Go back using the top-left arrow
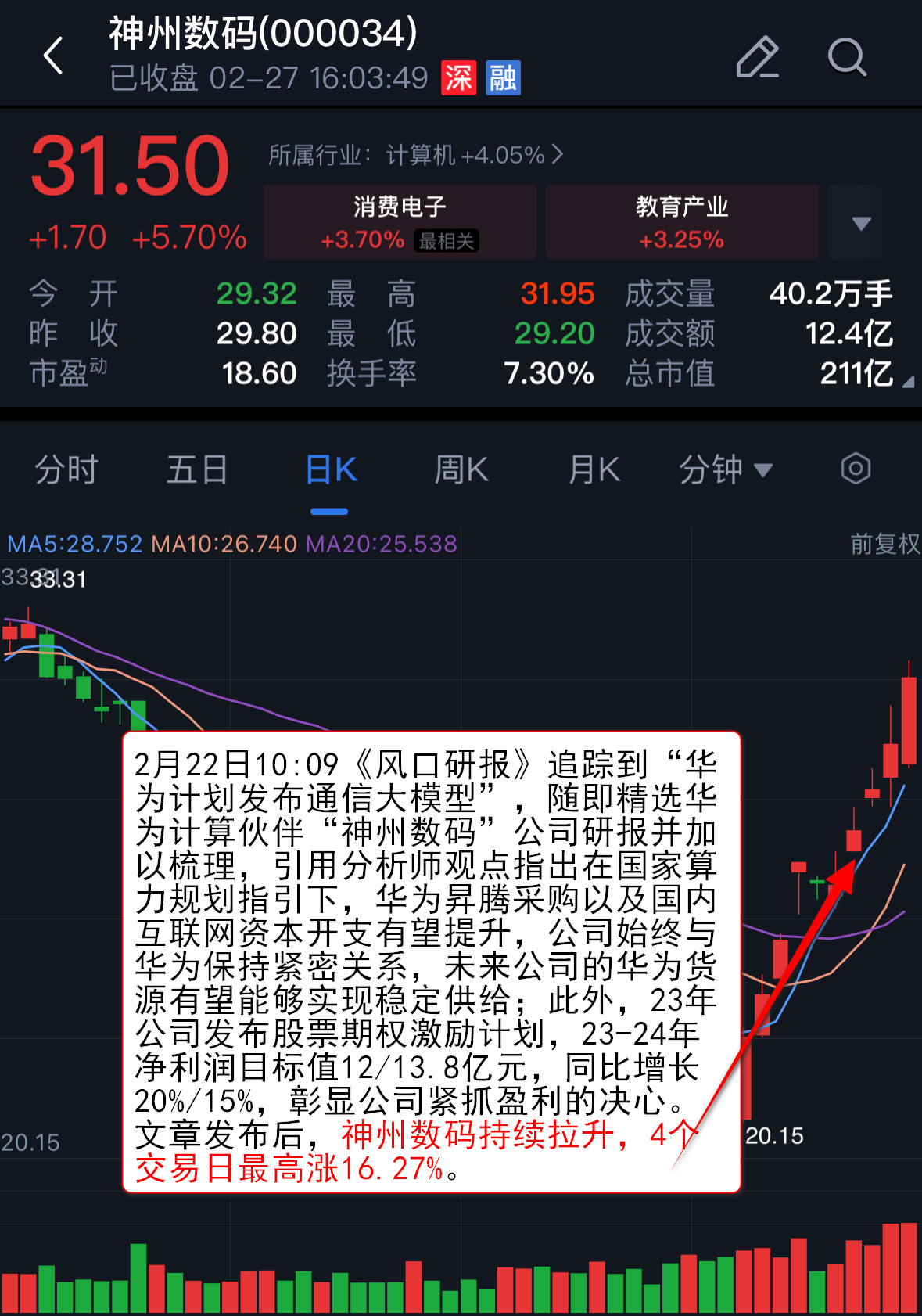The image size is (922, 1316). tap(53, 56)
